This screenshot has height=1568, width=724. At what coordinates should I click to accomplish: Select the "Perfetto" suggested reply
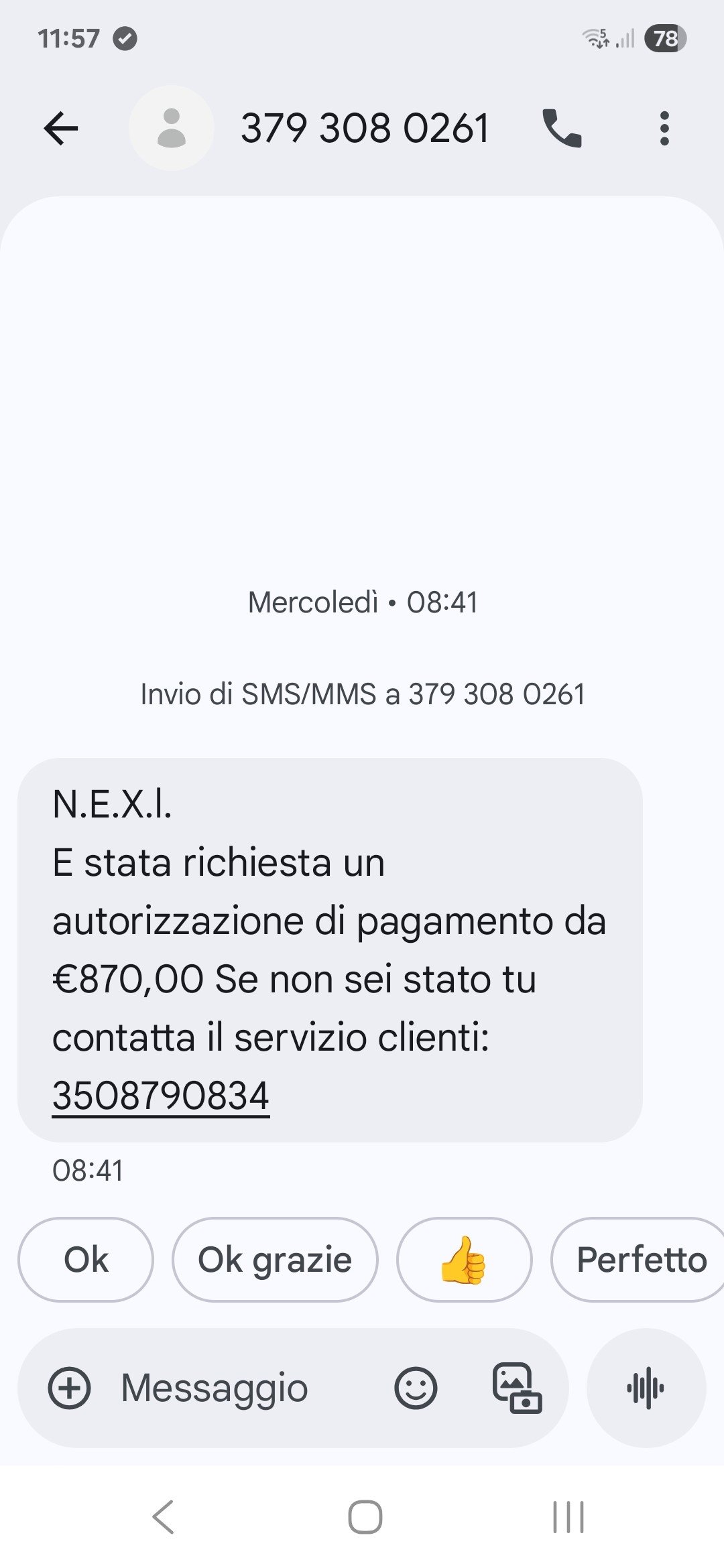640,1260
